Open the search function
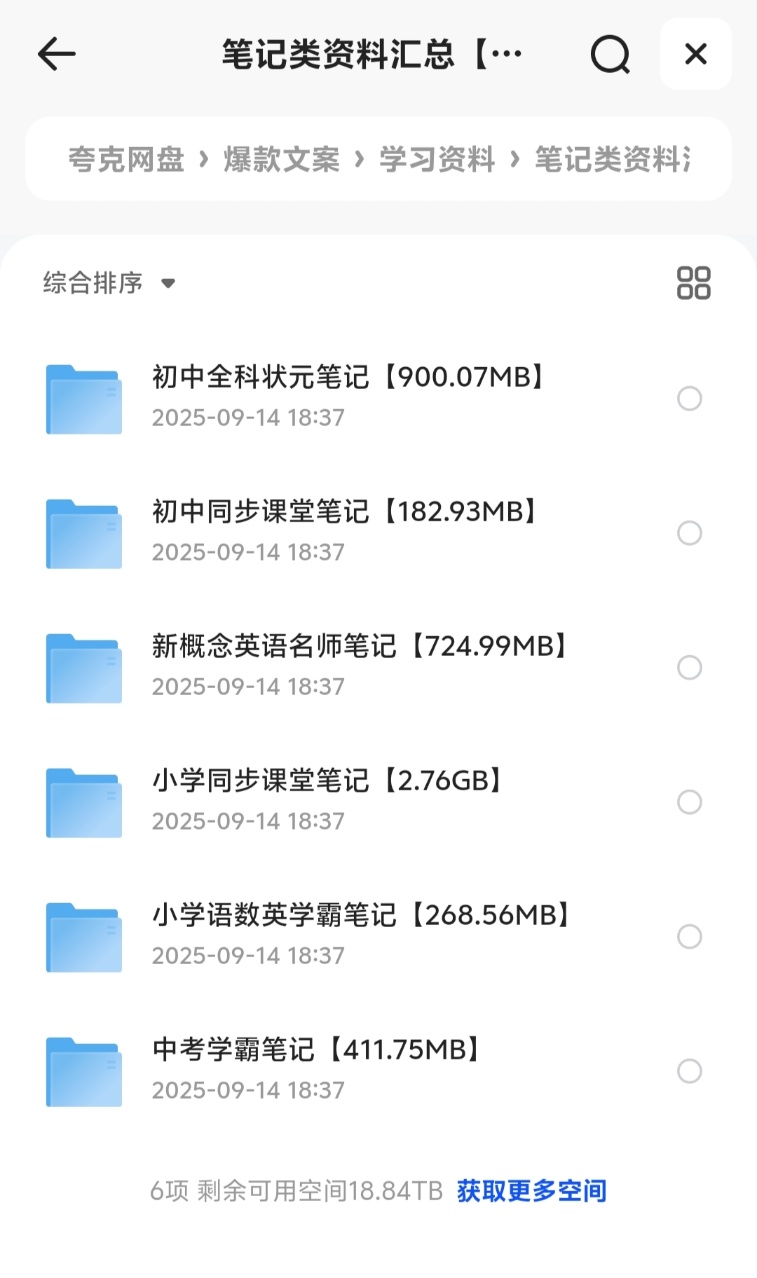Screen dimensions: 757x1278 click(x=610, y=55)
